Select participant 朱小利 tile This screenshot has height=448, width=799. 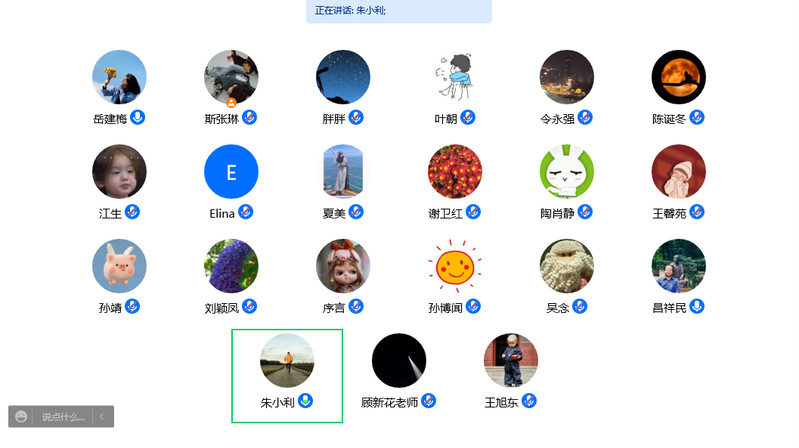(x=287, y=375)
